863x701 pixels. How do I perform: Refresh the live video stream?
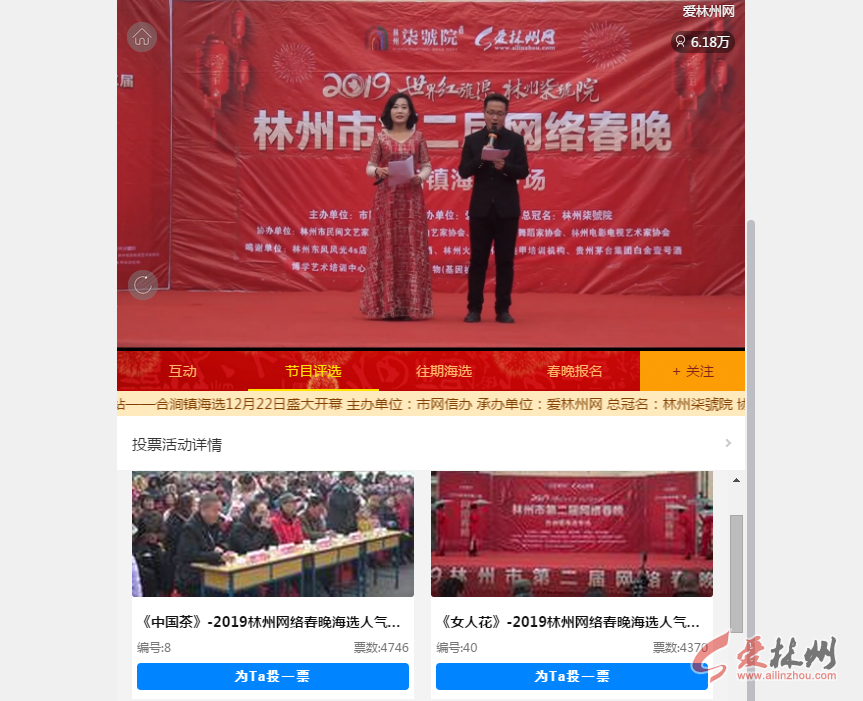(142, 285)
